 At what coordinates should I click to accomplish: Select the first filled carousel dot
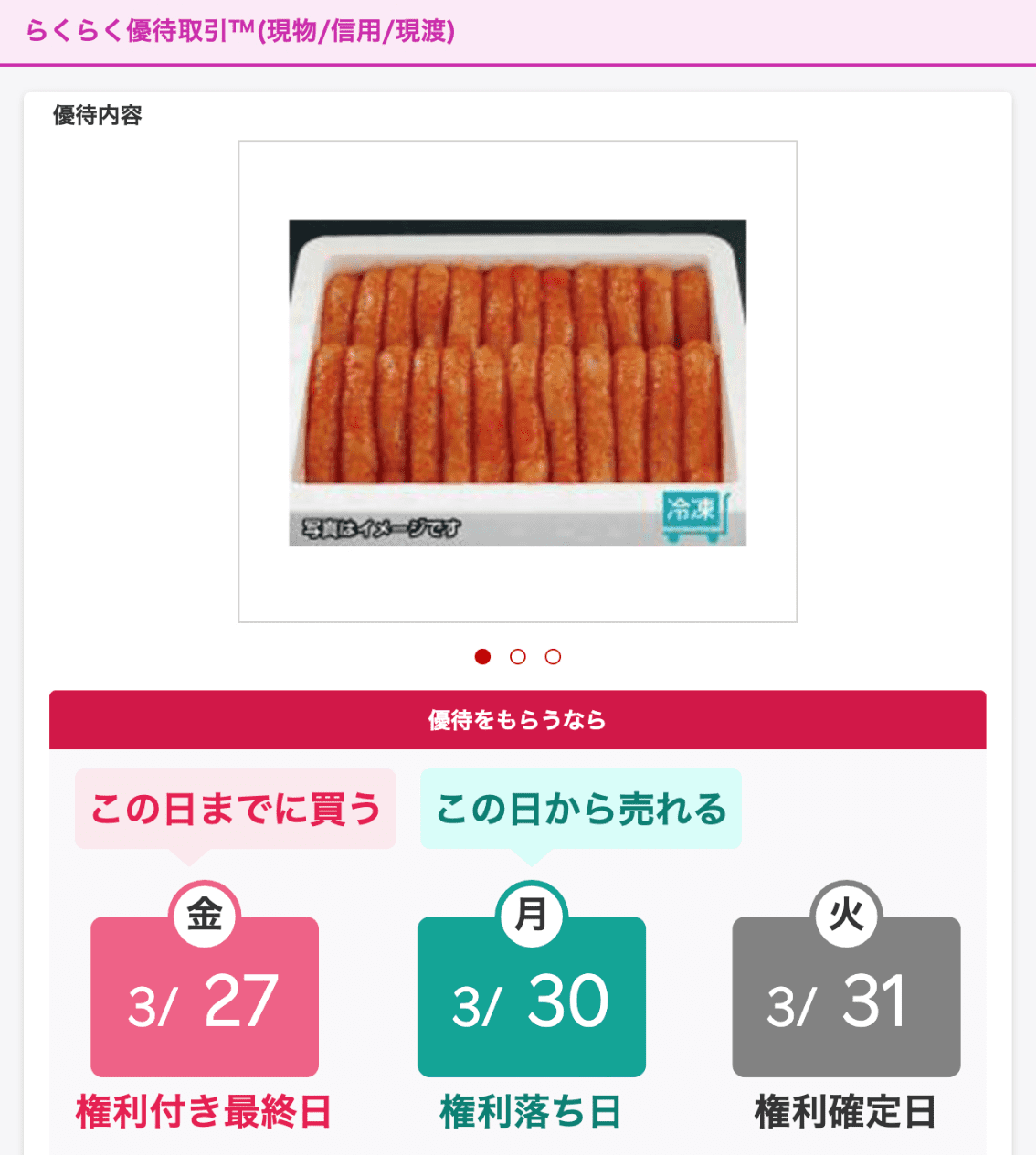click(x=483, y=657)
